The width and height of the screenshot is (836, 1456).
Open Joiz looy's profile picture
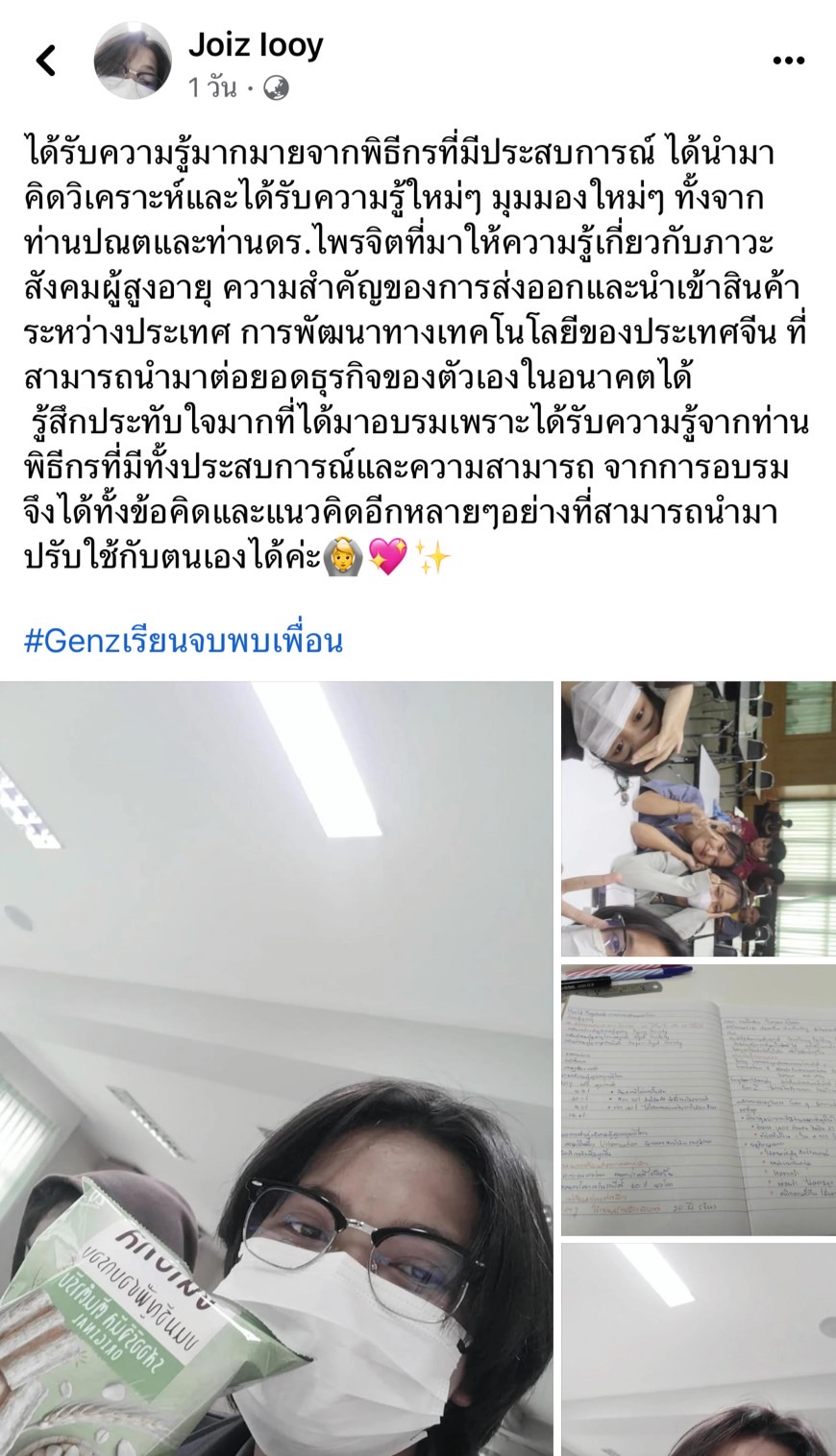[133, 61]
